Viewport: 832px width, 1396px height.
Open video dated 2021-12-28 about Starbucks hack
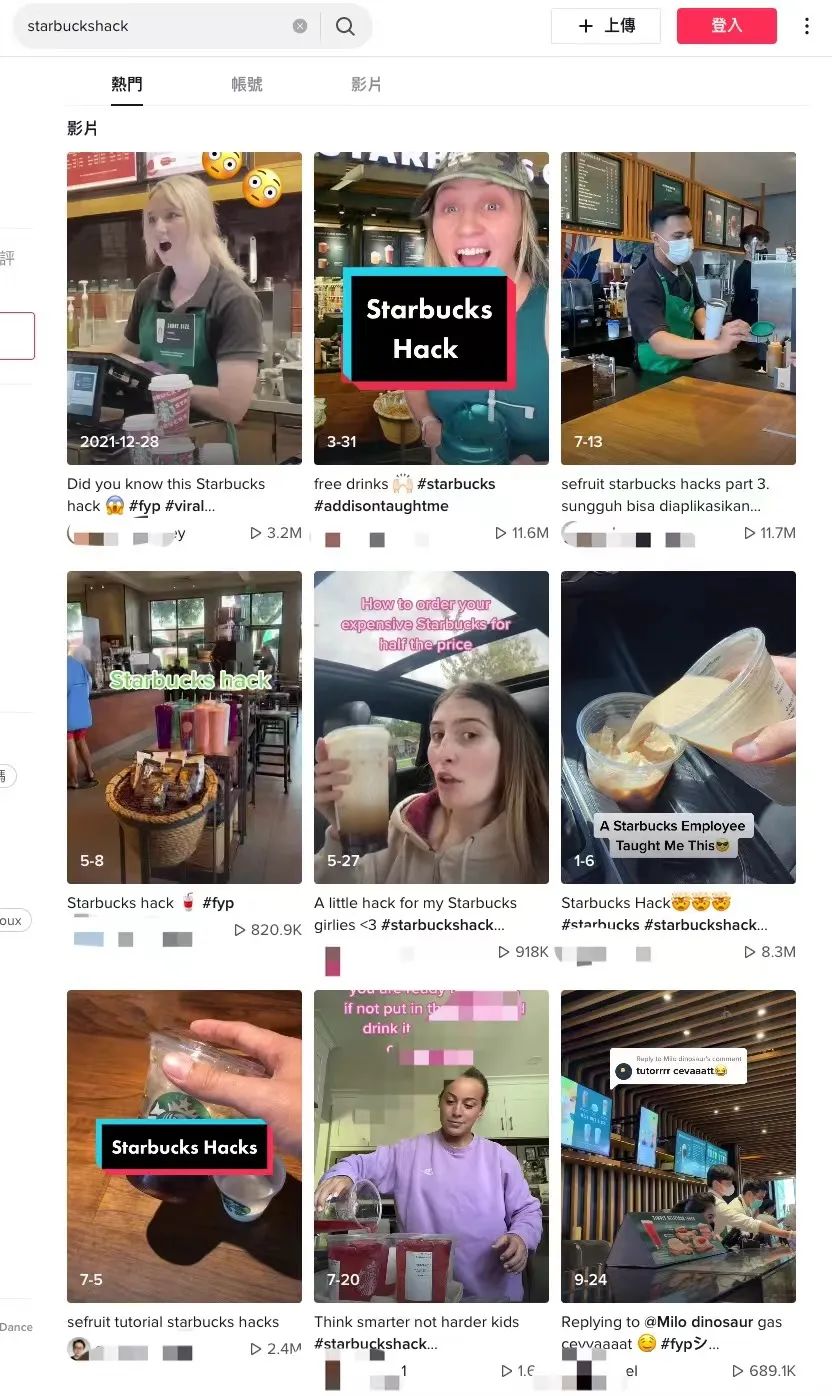click(x=184, y=308)
